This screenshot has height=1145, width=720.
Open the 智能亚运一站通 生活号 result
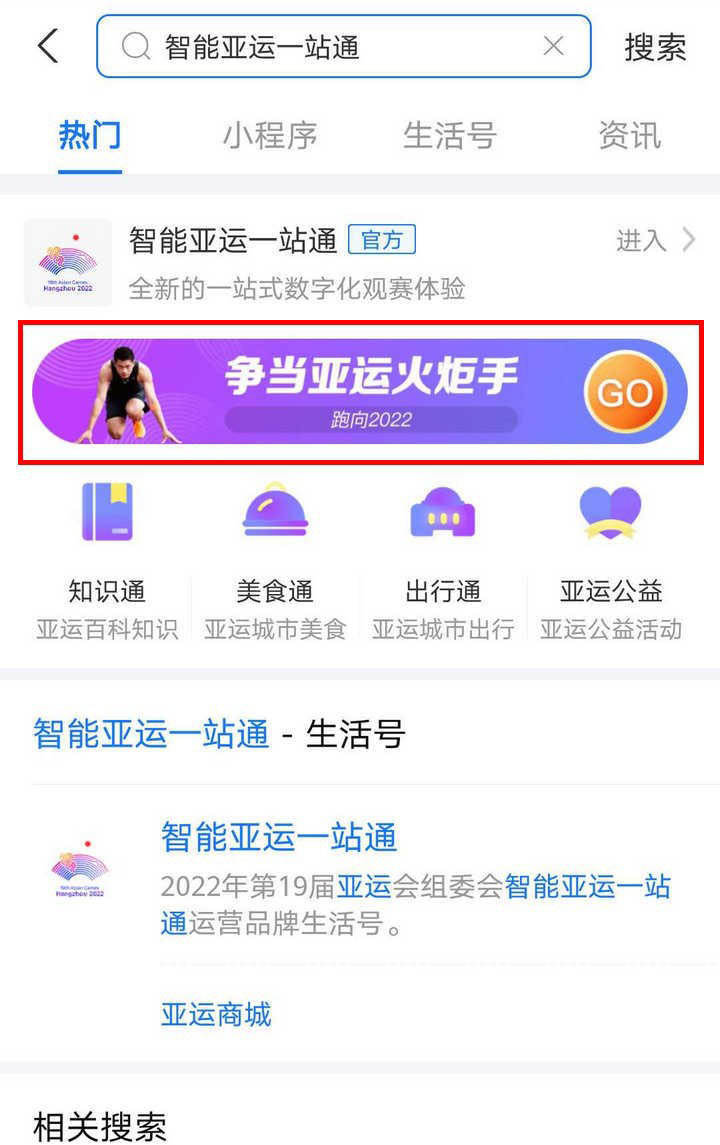coord(279,837)
